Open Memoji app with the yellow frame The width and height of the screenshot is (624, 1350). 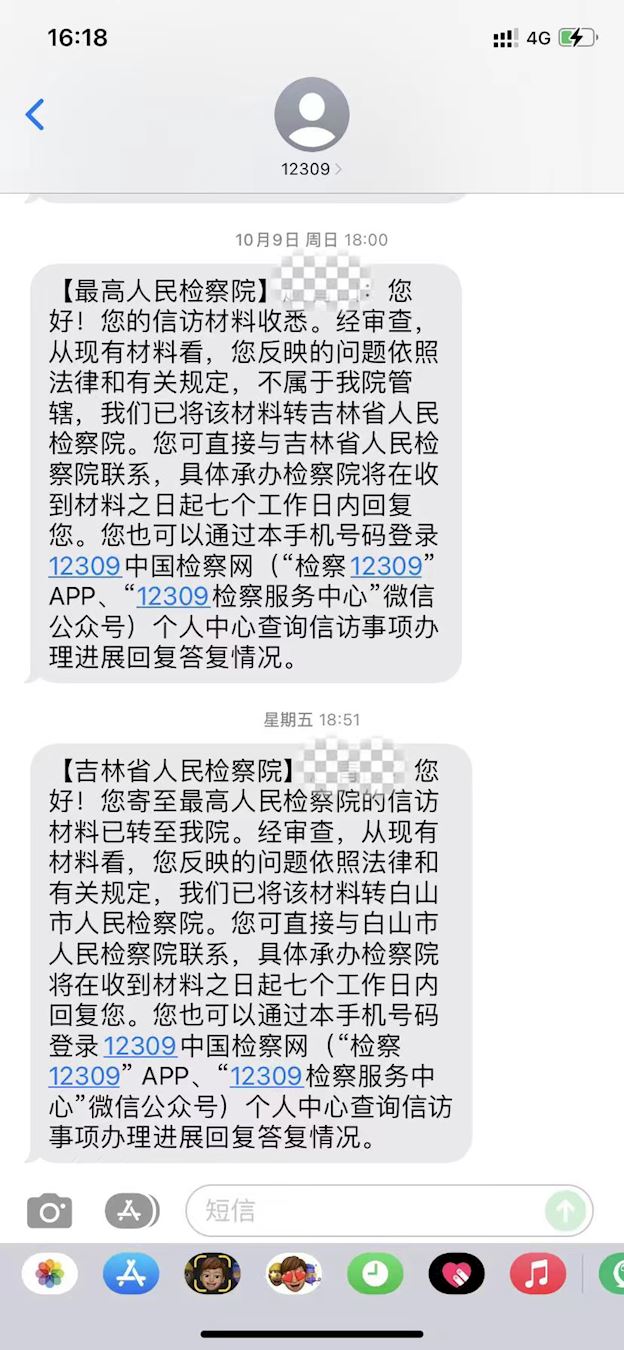pos(212,1274)
